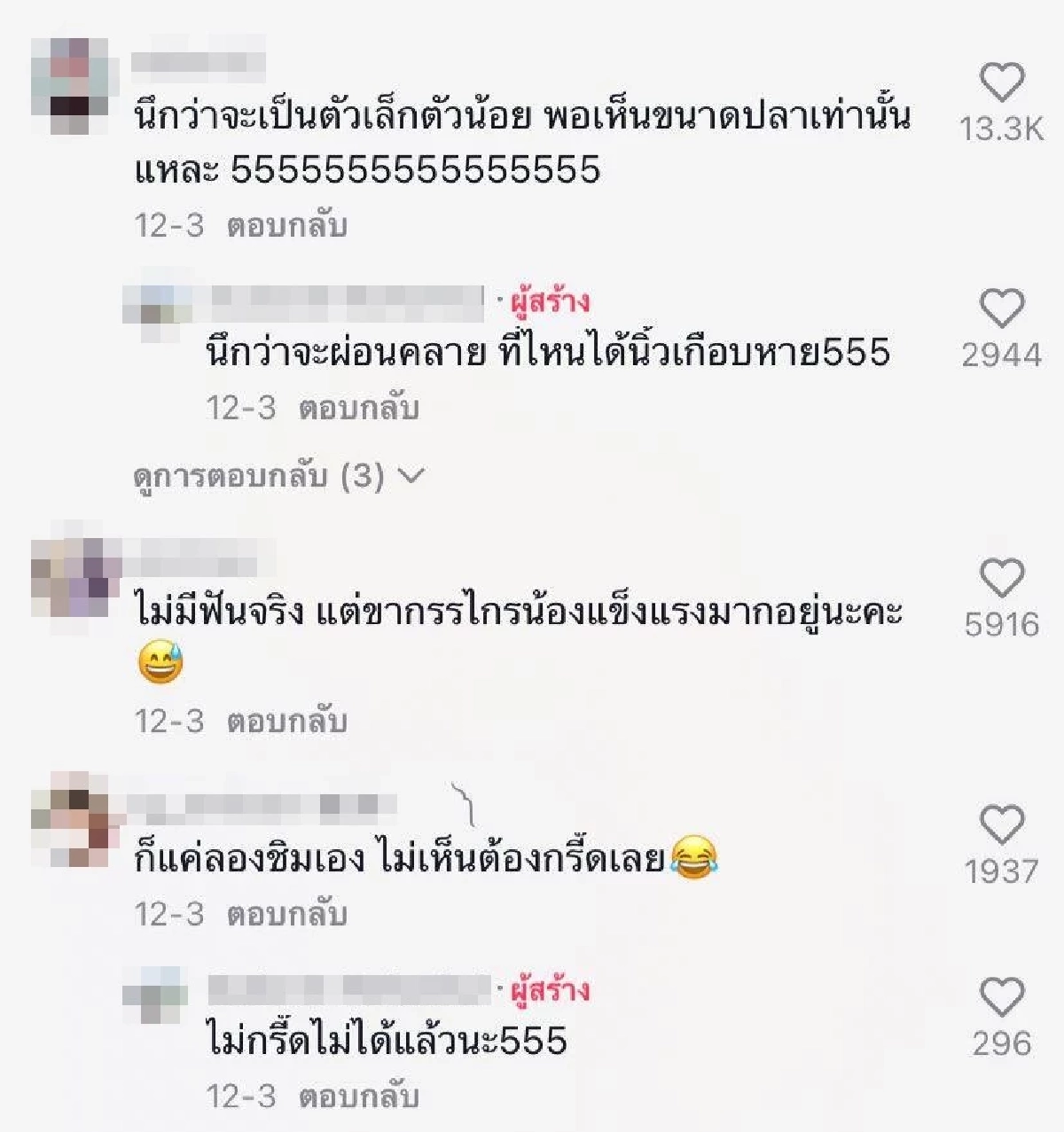
Task: Heart the comment about the strong jaw
Action: [1003, 576]
